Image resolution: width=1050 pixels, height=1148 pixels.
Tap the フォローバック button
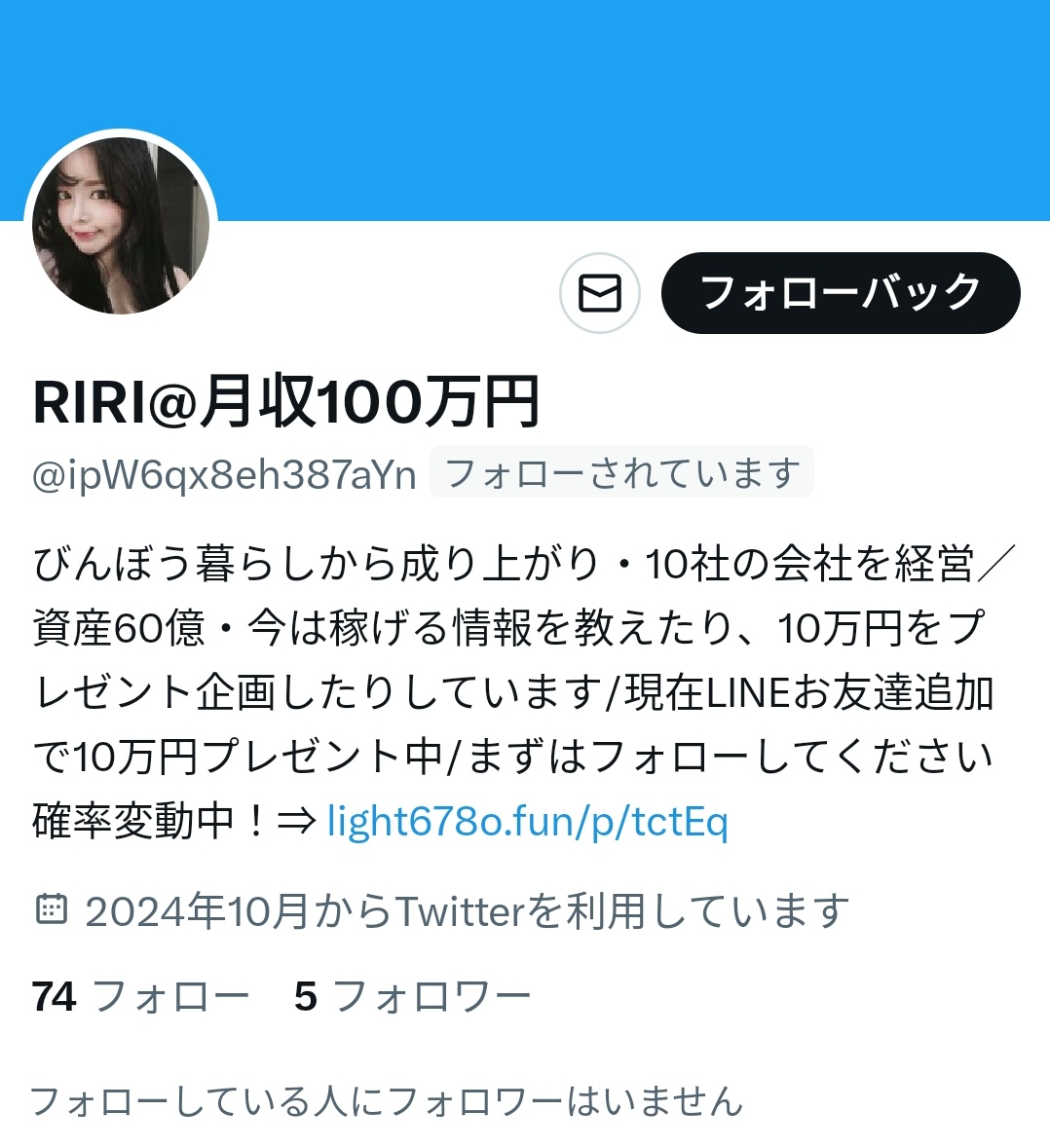(841, 293)
